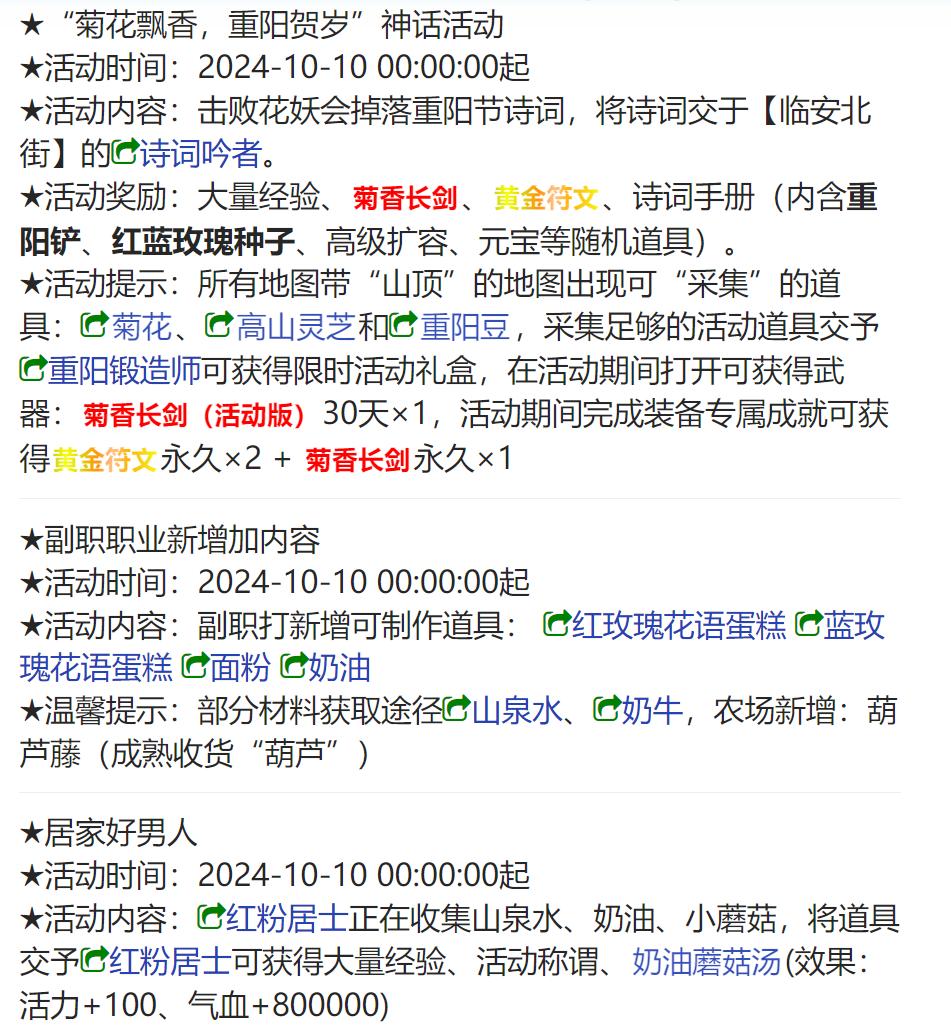951x1036 pixels.
Task: Open the 奶油 item link
Action: click(x=339, y=668)
